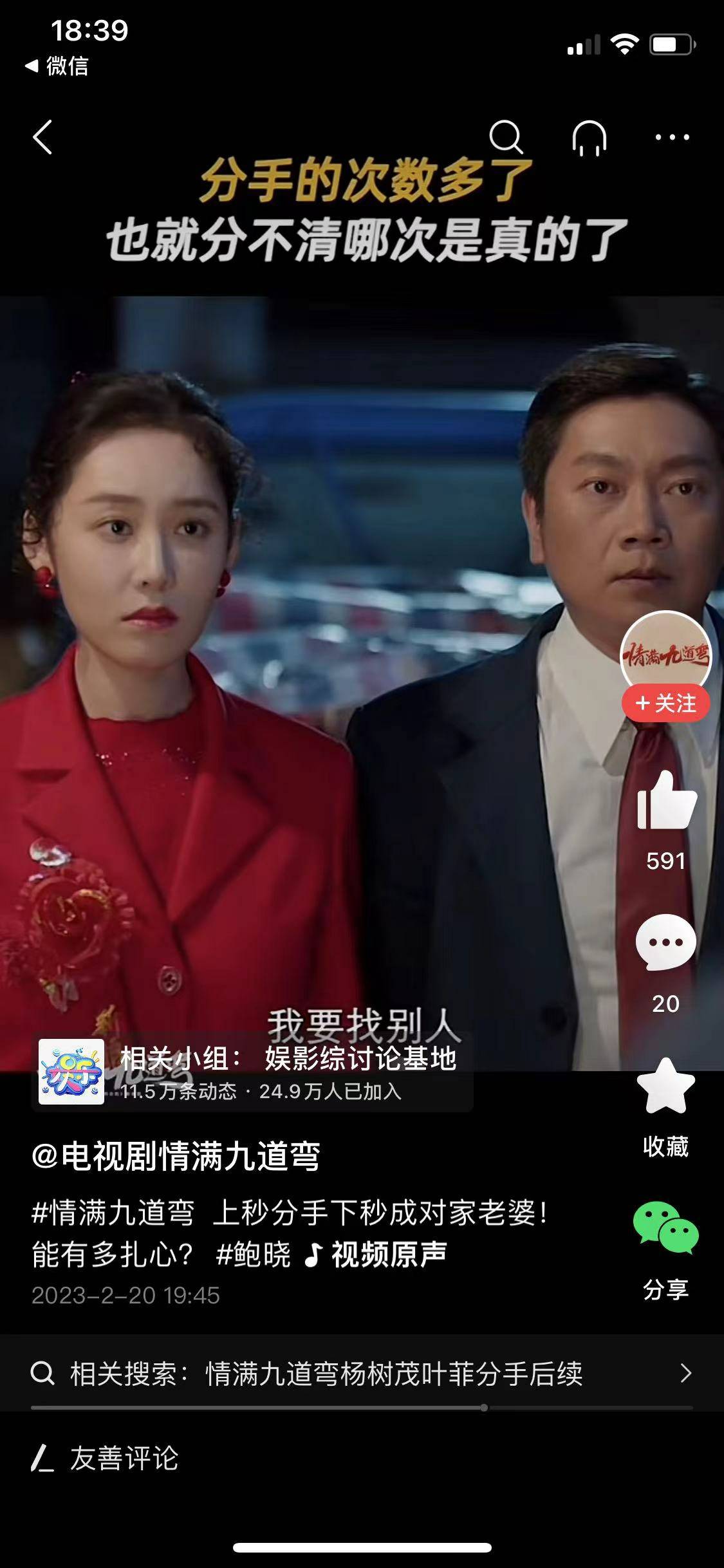724x1568 pixels.
Task: Return to 微信 via status bar link
Action: tap(57, 66)
